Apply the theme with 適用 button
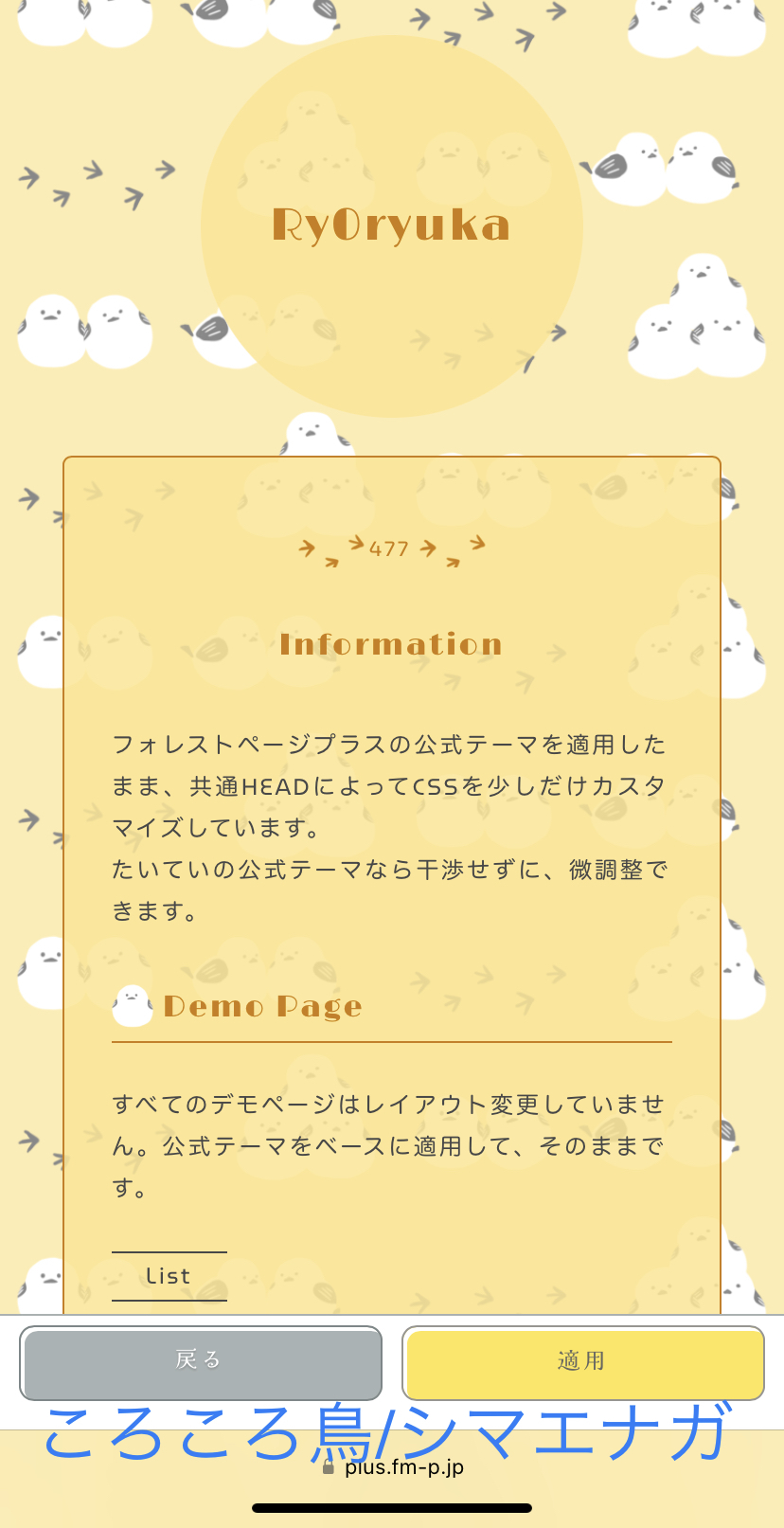Image resolution: width=784 pixels, height=1528 pixels. pyautogui.click(x=582, y=1362)
